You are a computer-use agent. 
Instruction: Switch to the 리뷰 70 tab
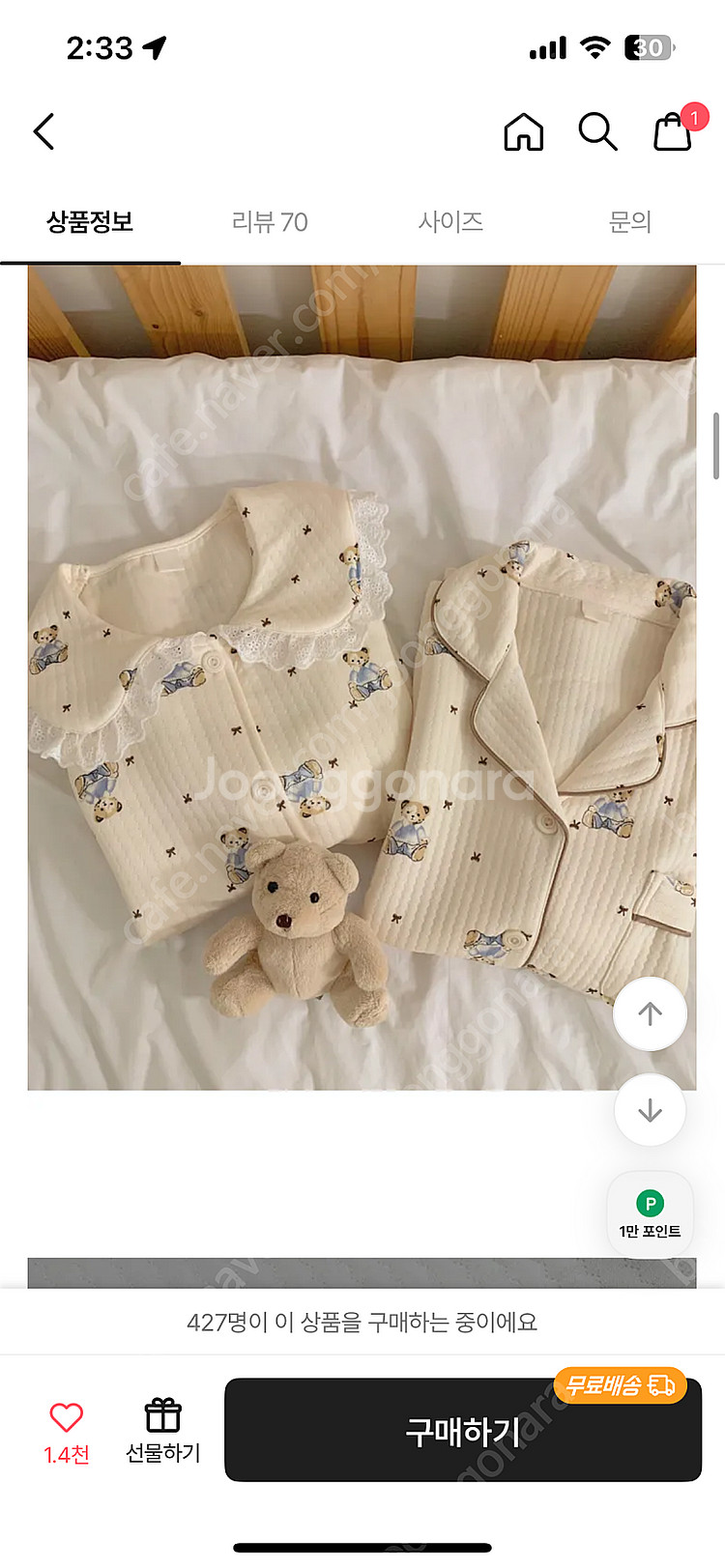(x=270, y=222)
